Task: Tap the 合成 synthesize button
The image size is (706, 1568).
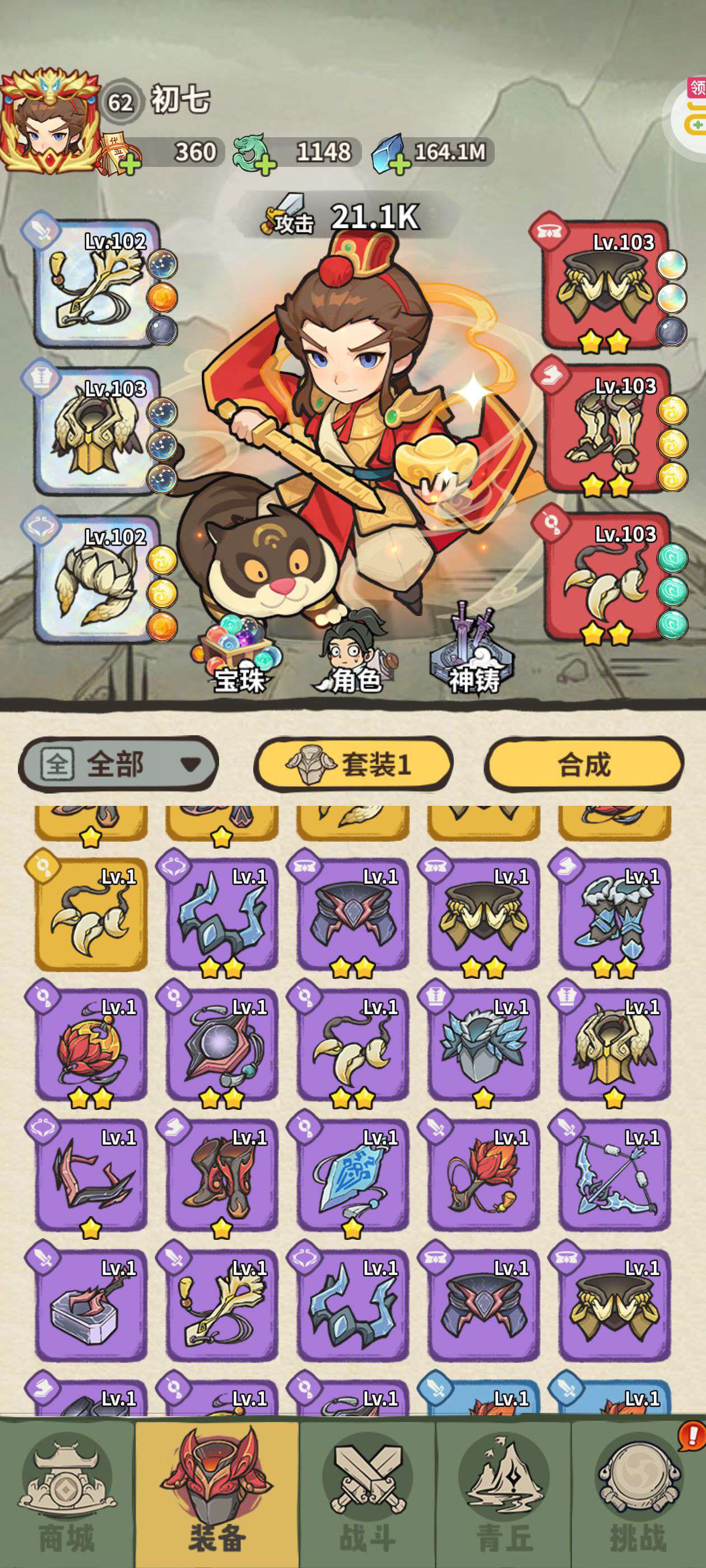Action: [x=584, y=764]
